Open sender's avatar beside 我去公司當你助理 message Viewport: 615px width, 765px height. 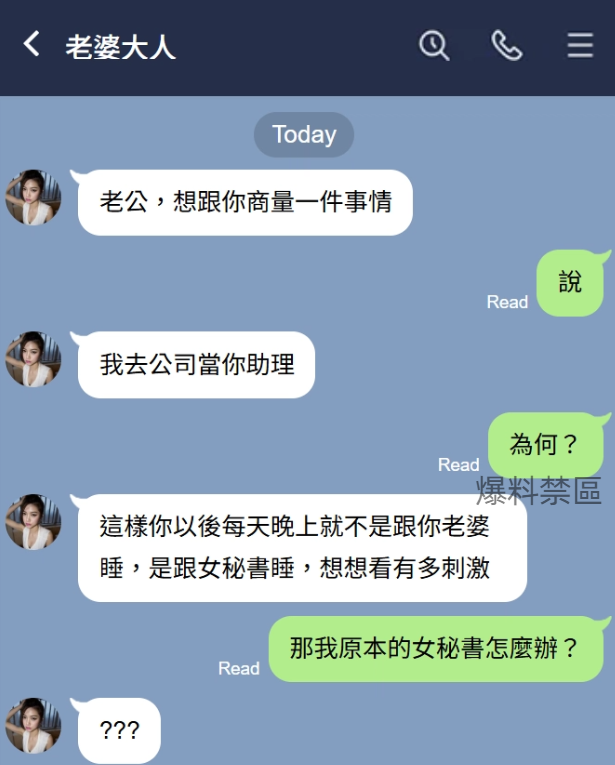(x=33, y=359)
